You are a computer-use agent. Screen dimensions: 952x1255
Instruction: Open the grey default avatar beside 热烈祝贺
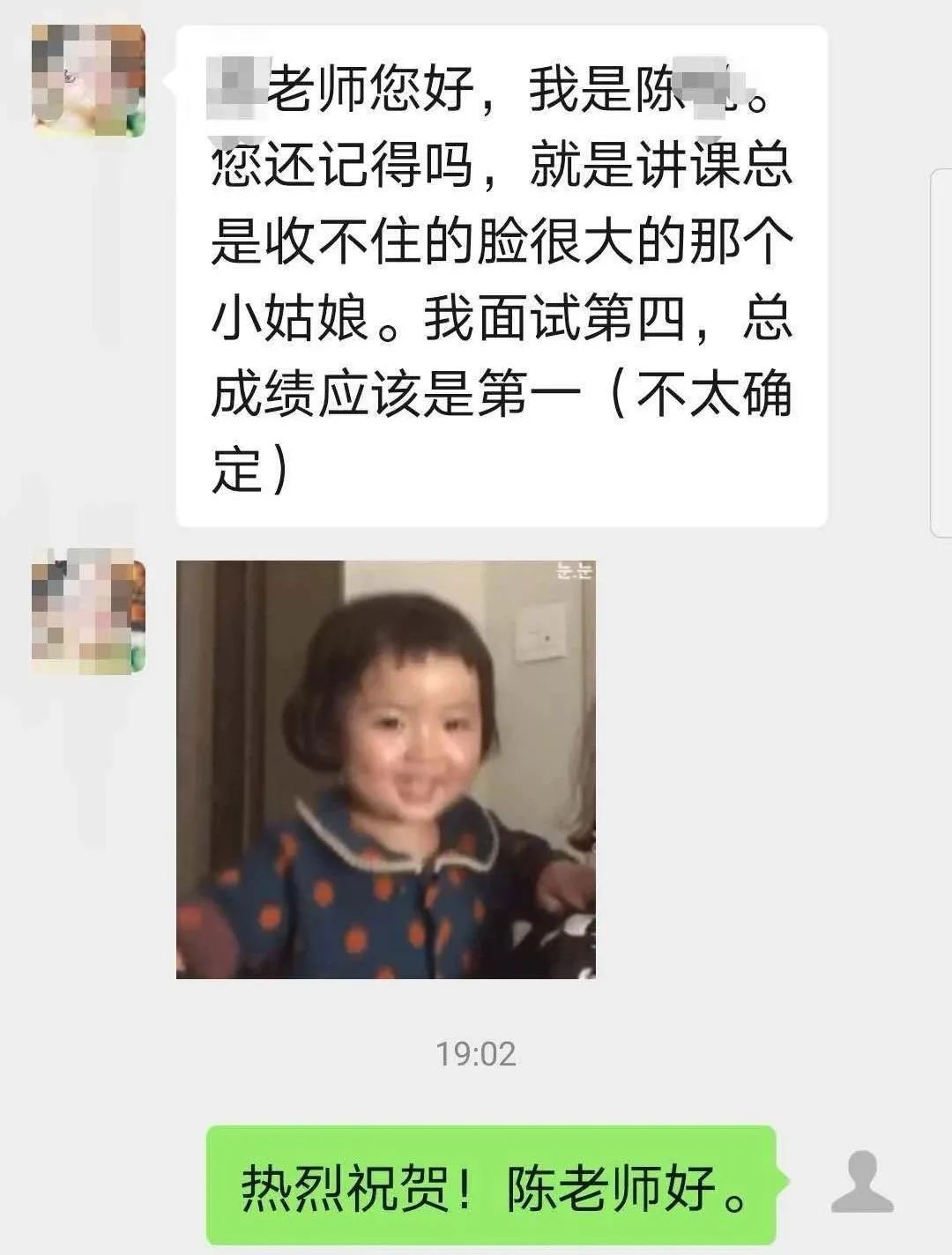click(862, 1182)
